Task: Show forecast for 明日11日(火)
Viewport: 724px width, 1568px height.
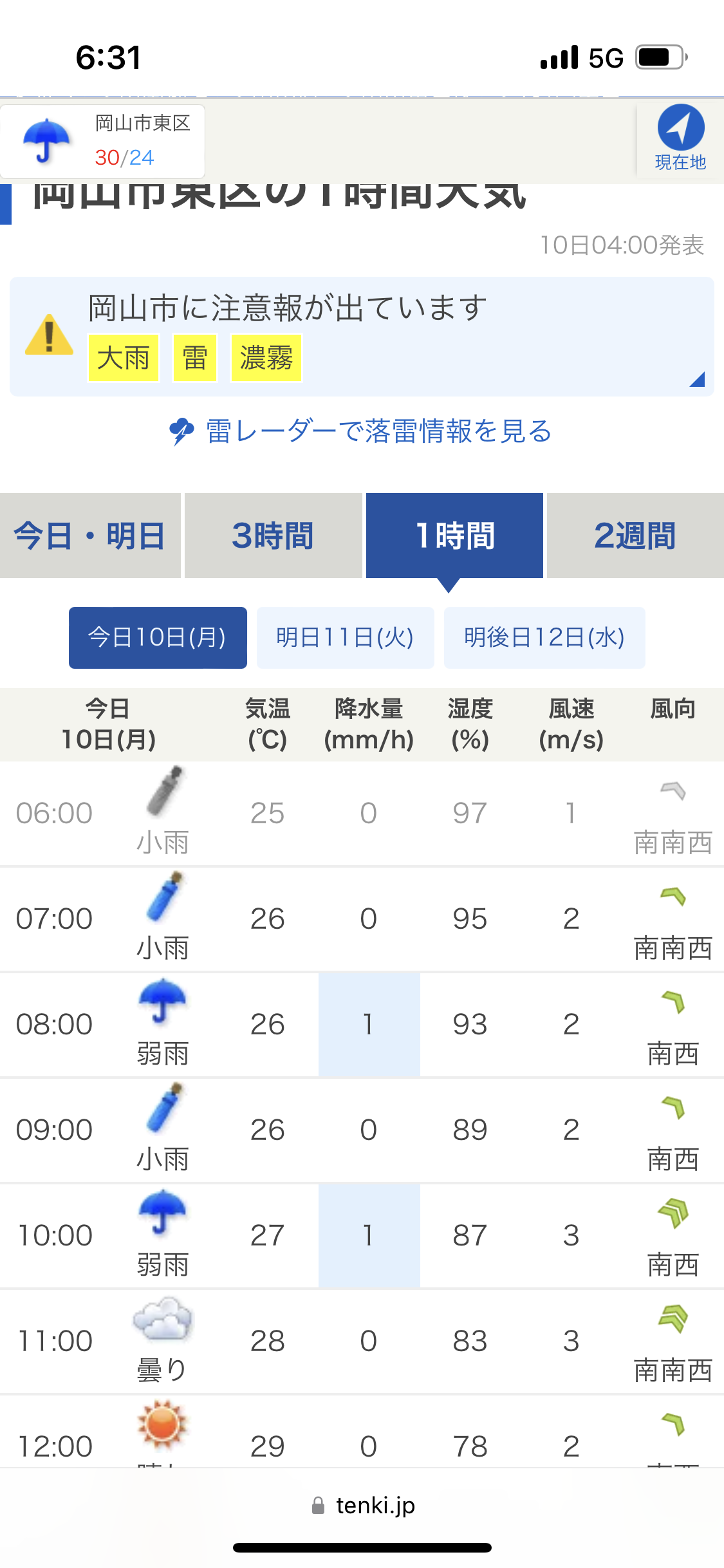Action: [346, 638]
